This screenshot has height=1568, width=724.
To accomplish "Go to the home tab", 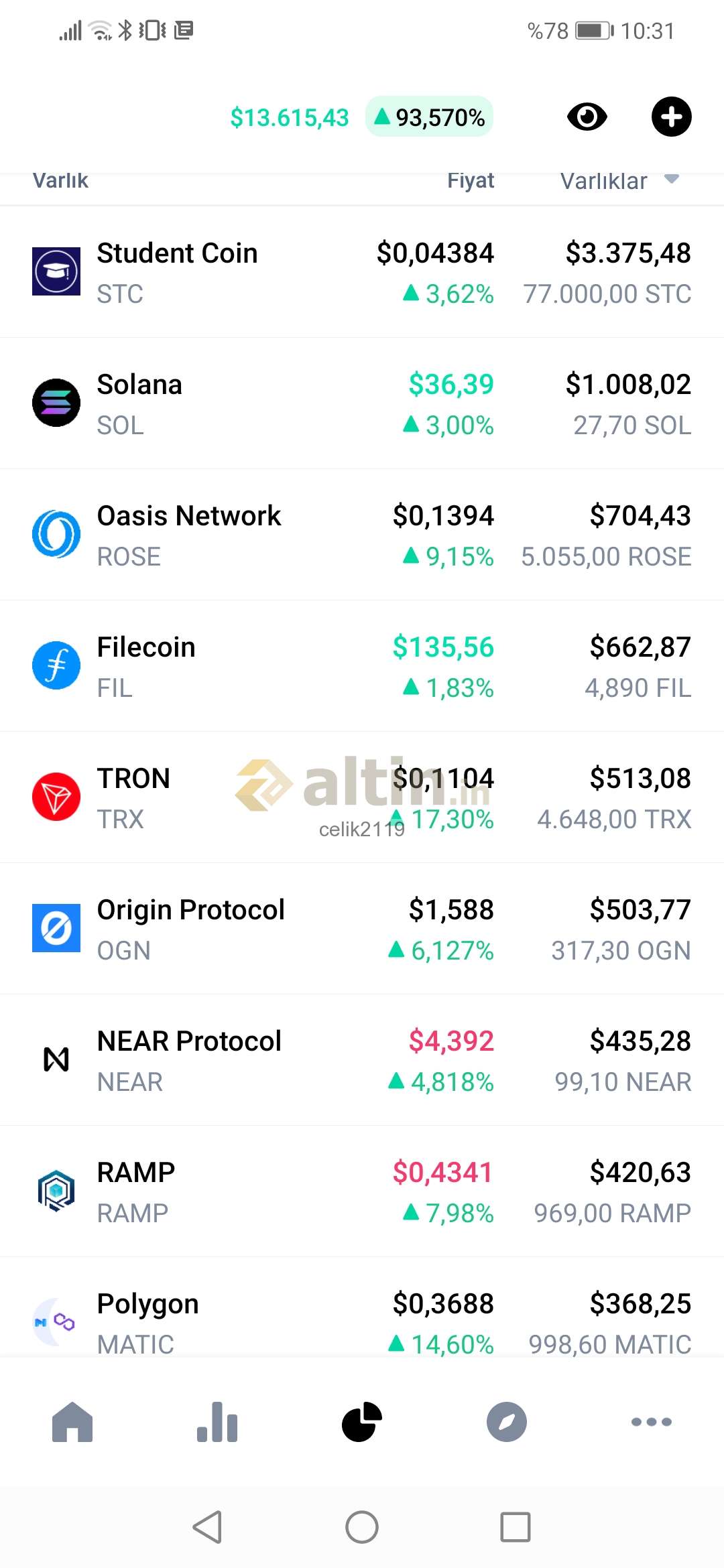I will click(x=72, y=1421).
